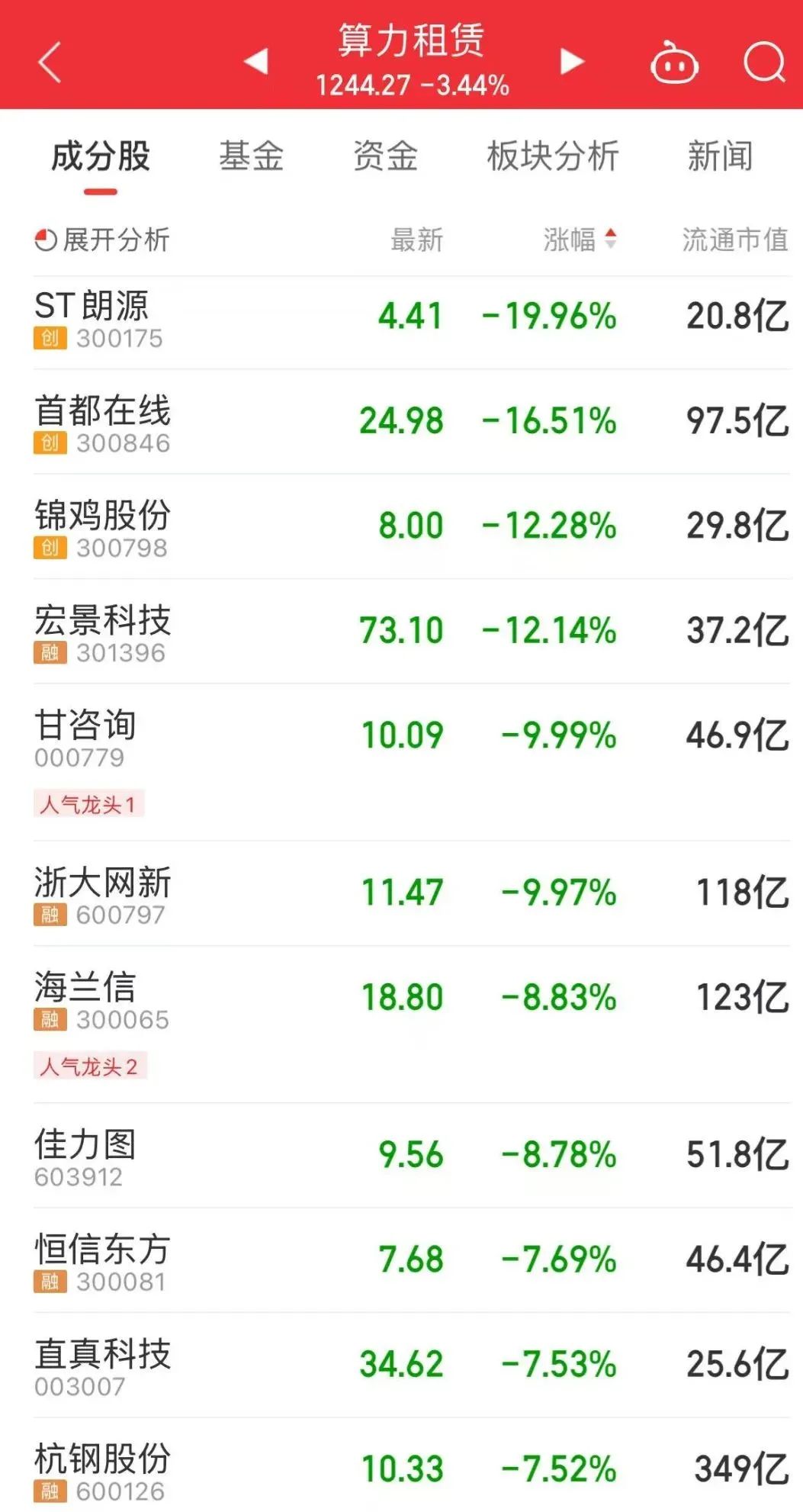Go back using the top-left arrow

[x=50, y=62]
